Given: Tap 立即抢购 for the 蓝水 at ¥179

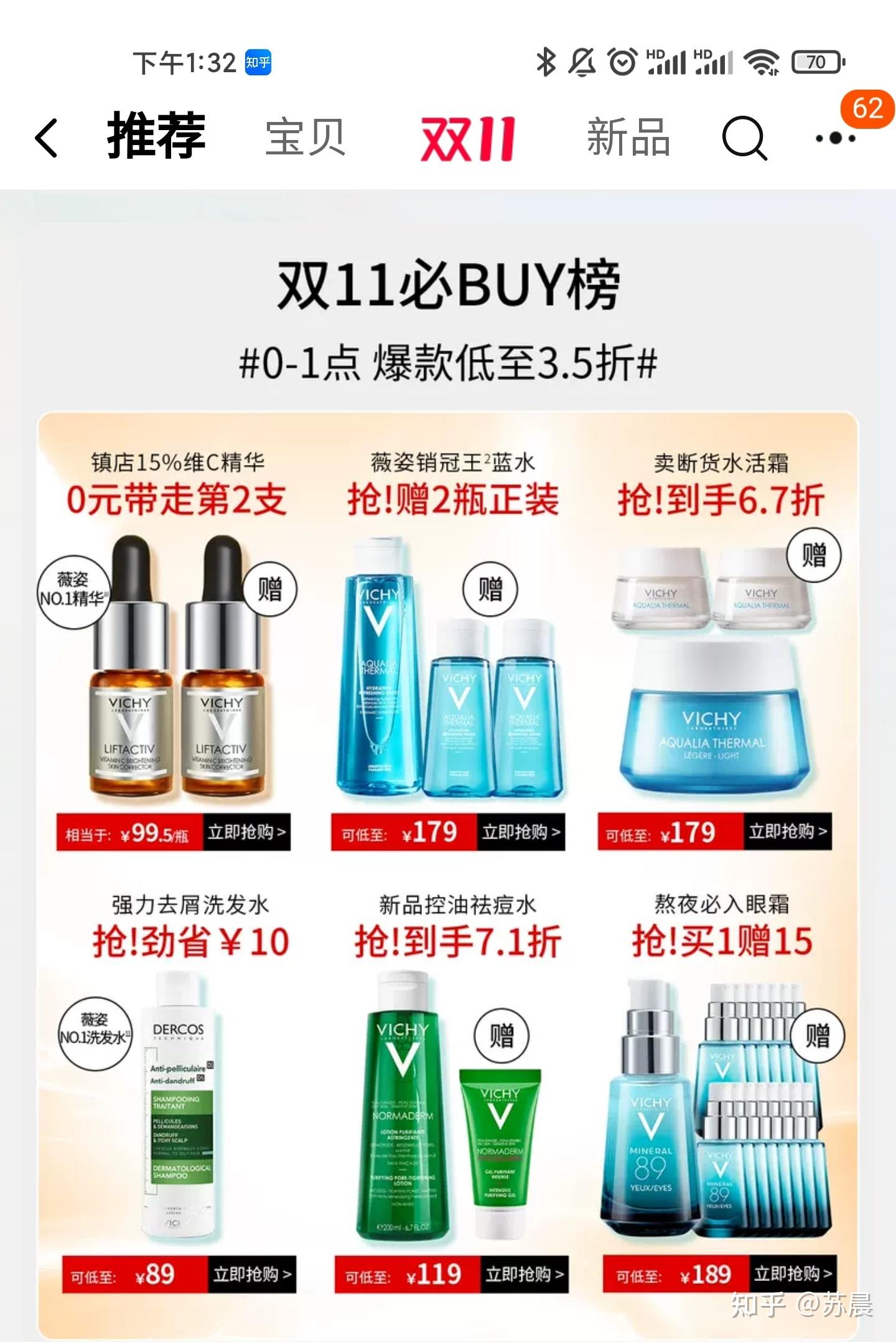Looking at the screenshot, I should tap(521, 832).
